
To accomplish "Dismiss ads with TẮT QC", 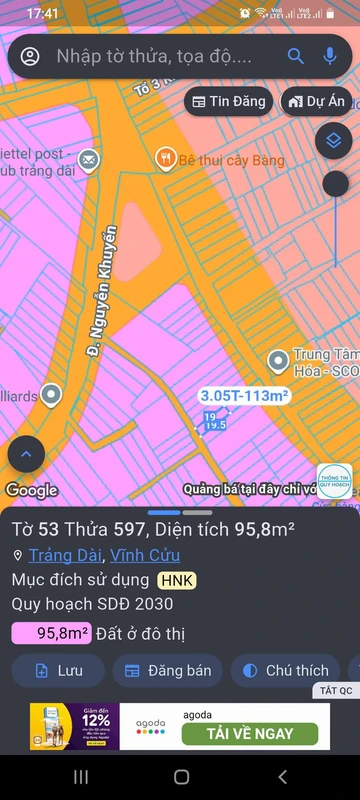I will coord(336,691).
